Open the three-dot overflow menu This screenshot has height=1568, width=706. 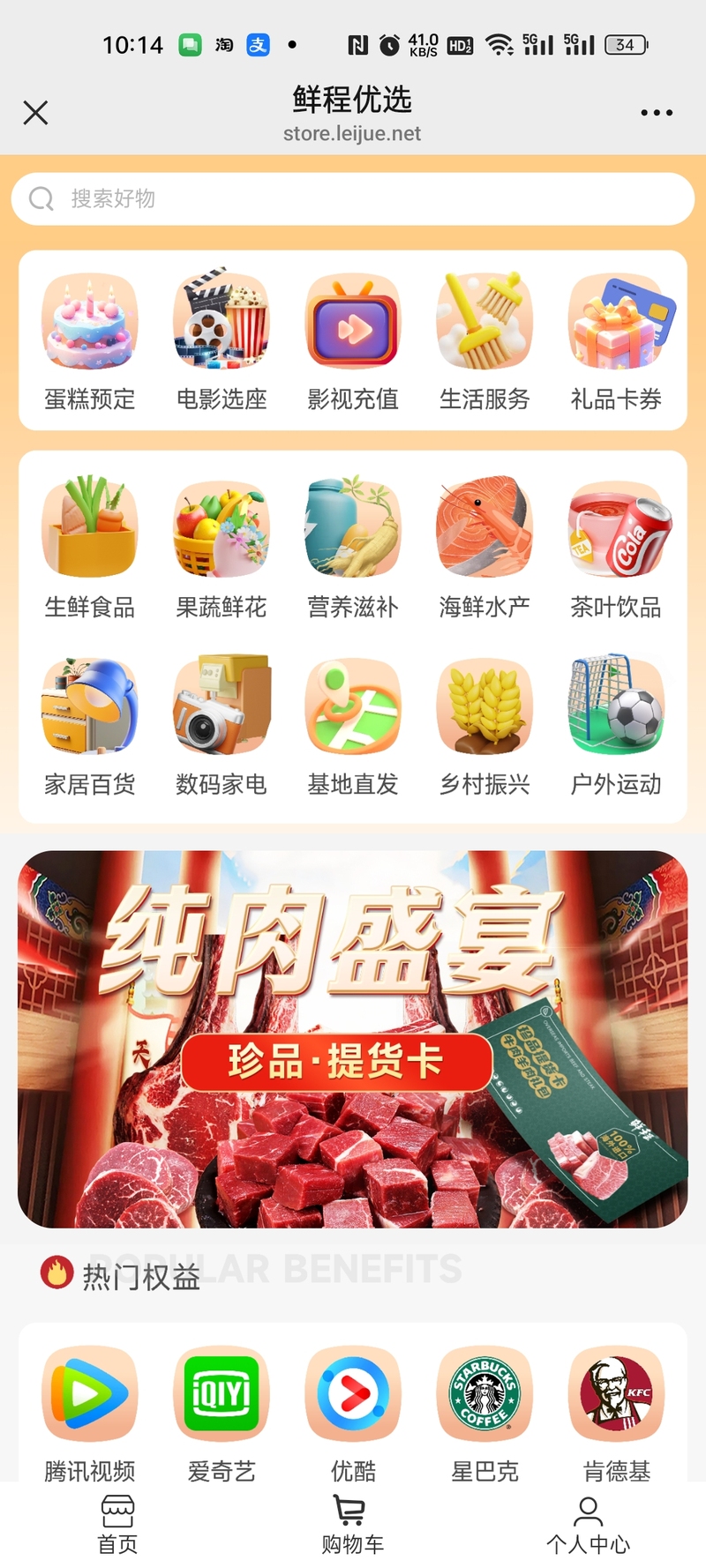657,113
